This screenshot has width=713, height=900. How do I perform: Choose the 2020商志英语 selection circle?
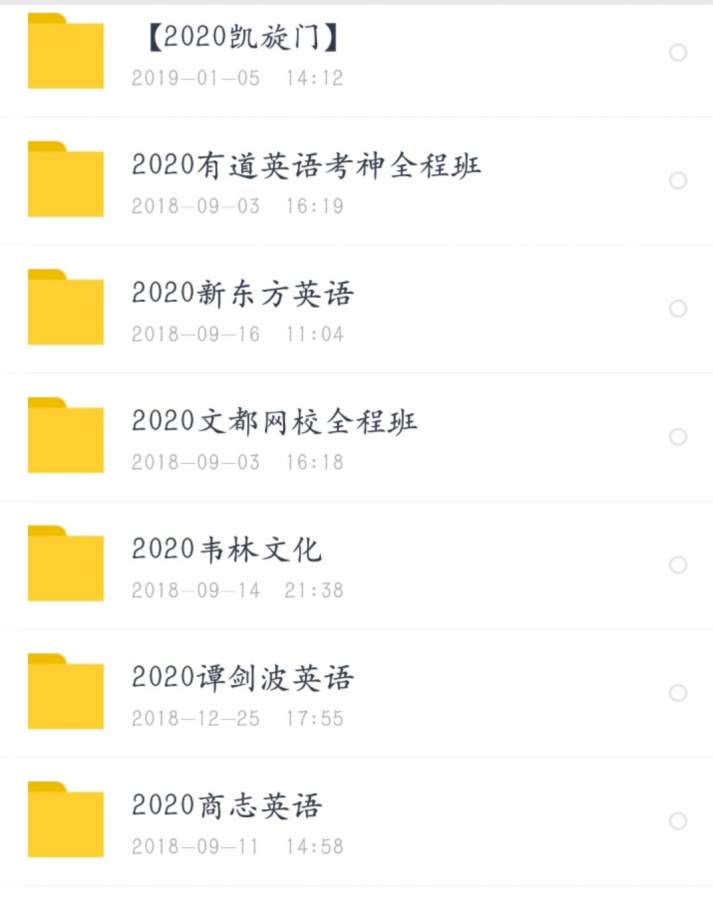pos(678,821)
